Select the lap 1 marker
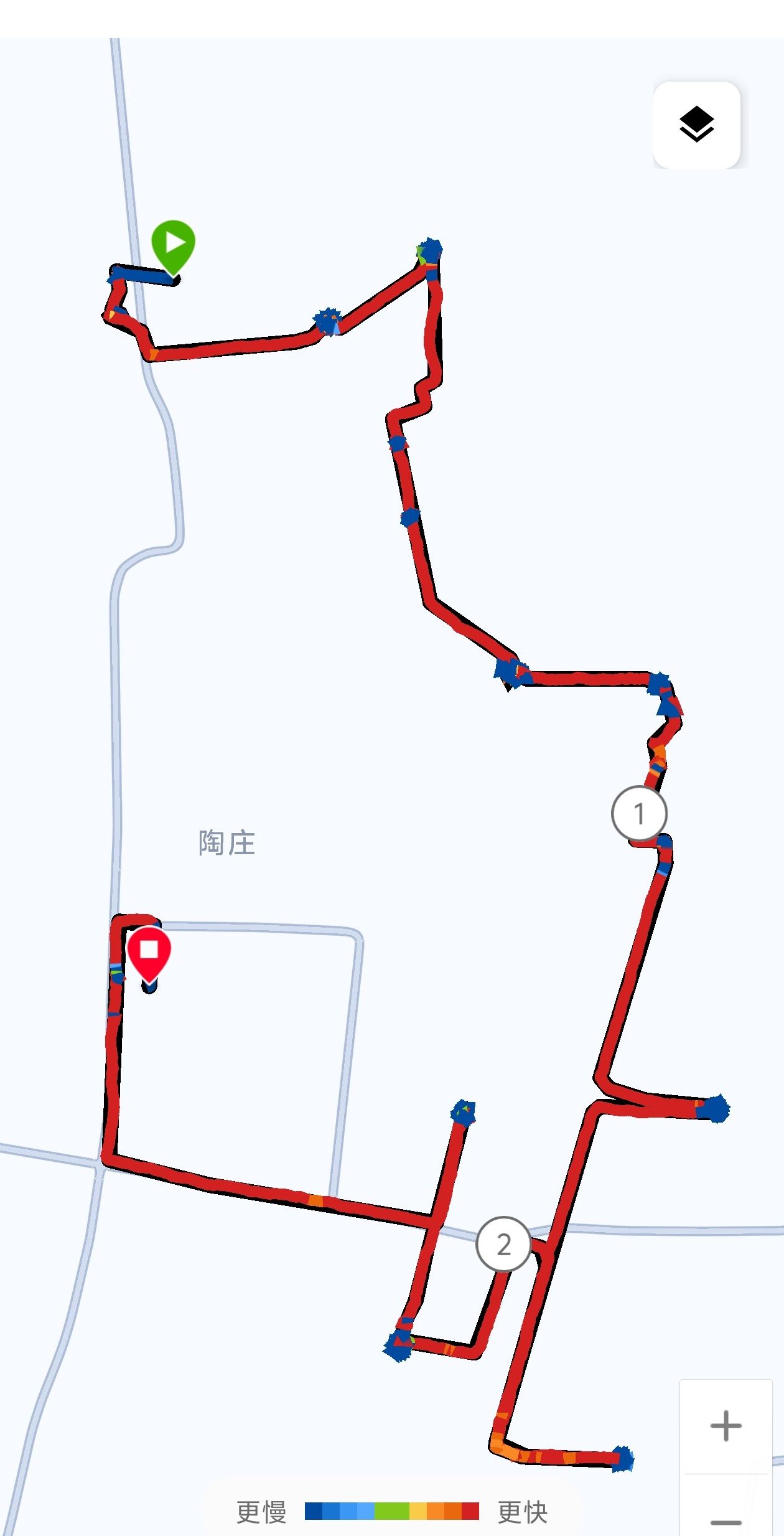The width and height of the screenshot is (784, 1536). [x=639, y=813]
